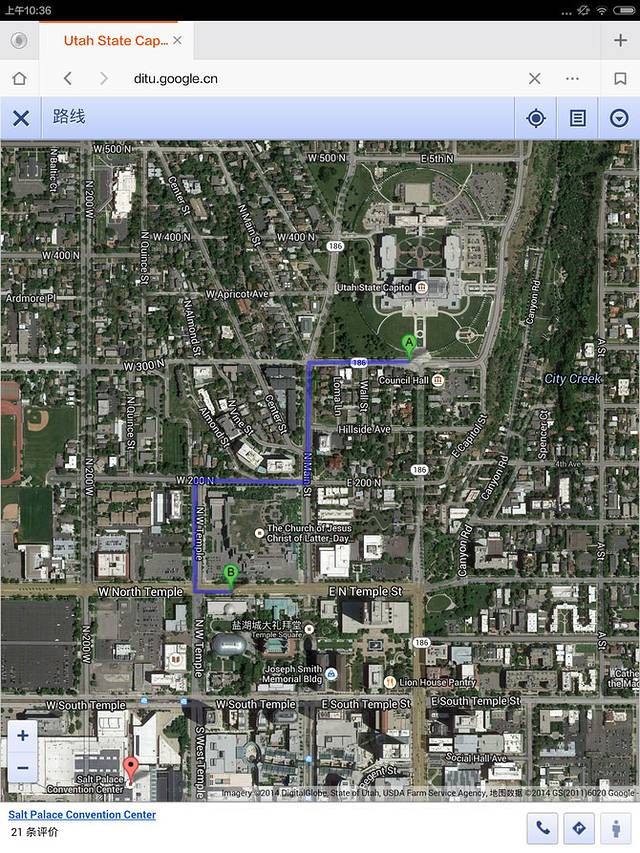Viewport: 640px width, 853px height.
Task: Expand the route options dropdown
Action: [618, 118]
